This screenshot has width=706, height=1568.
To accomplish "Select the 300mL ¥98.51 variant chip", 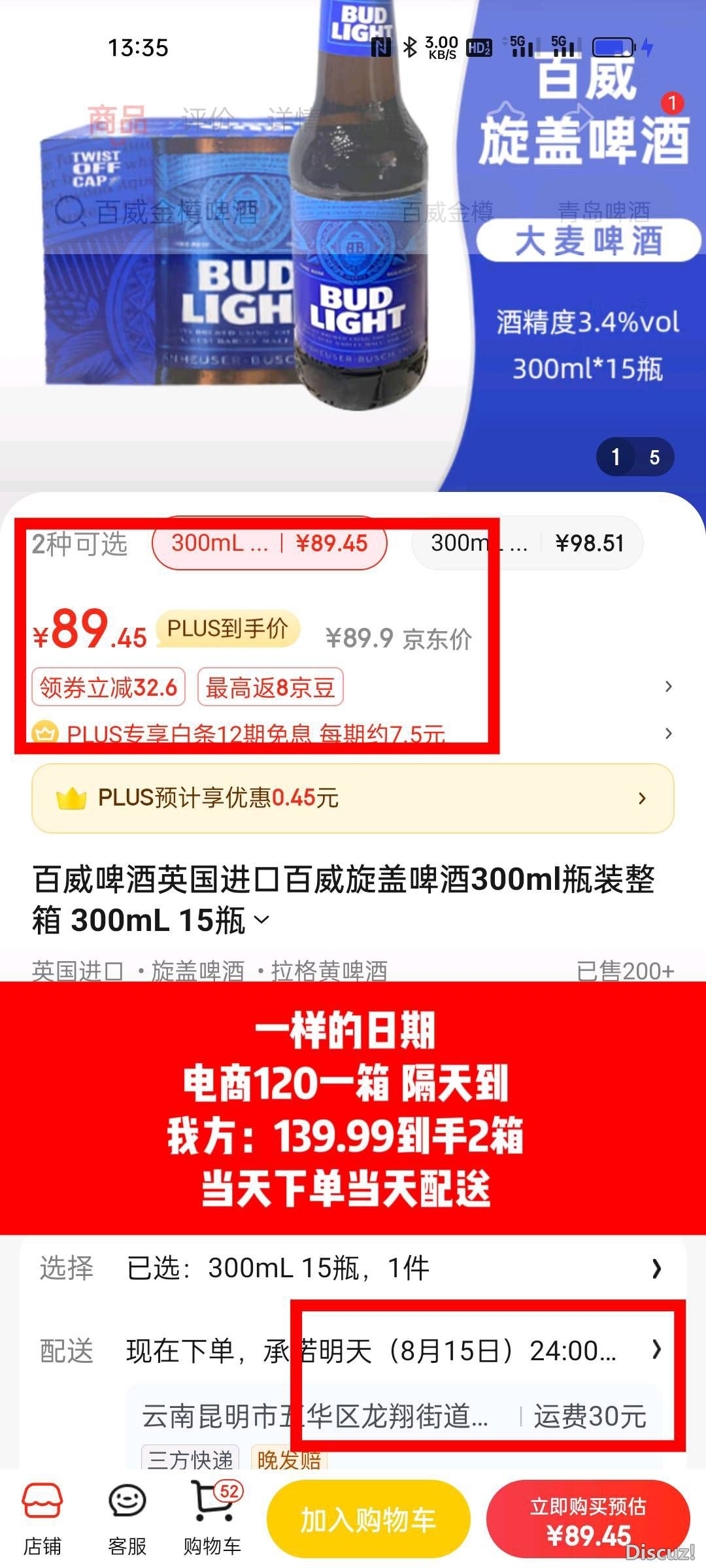I will pos(527,544).
